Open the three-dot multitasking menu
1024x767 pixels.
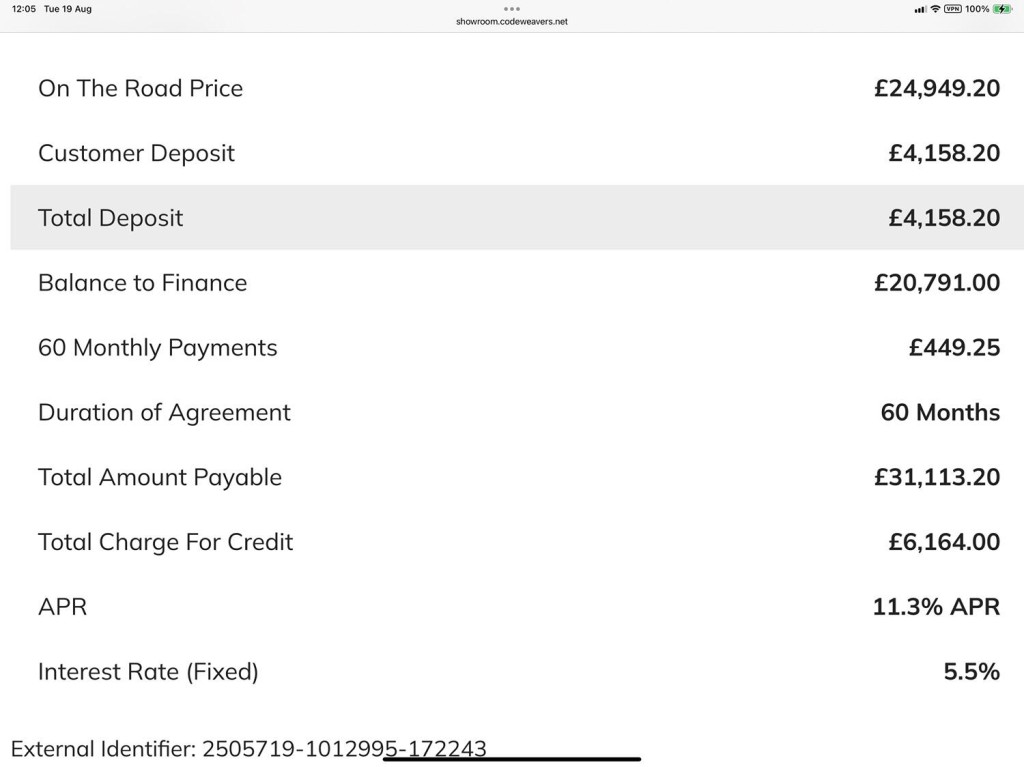511,8
